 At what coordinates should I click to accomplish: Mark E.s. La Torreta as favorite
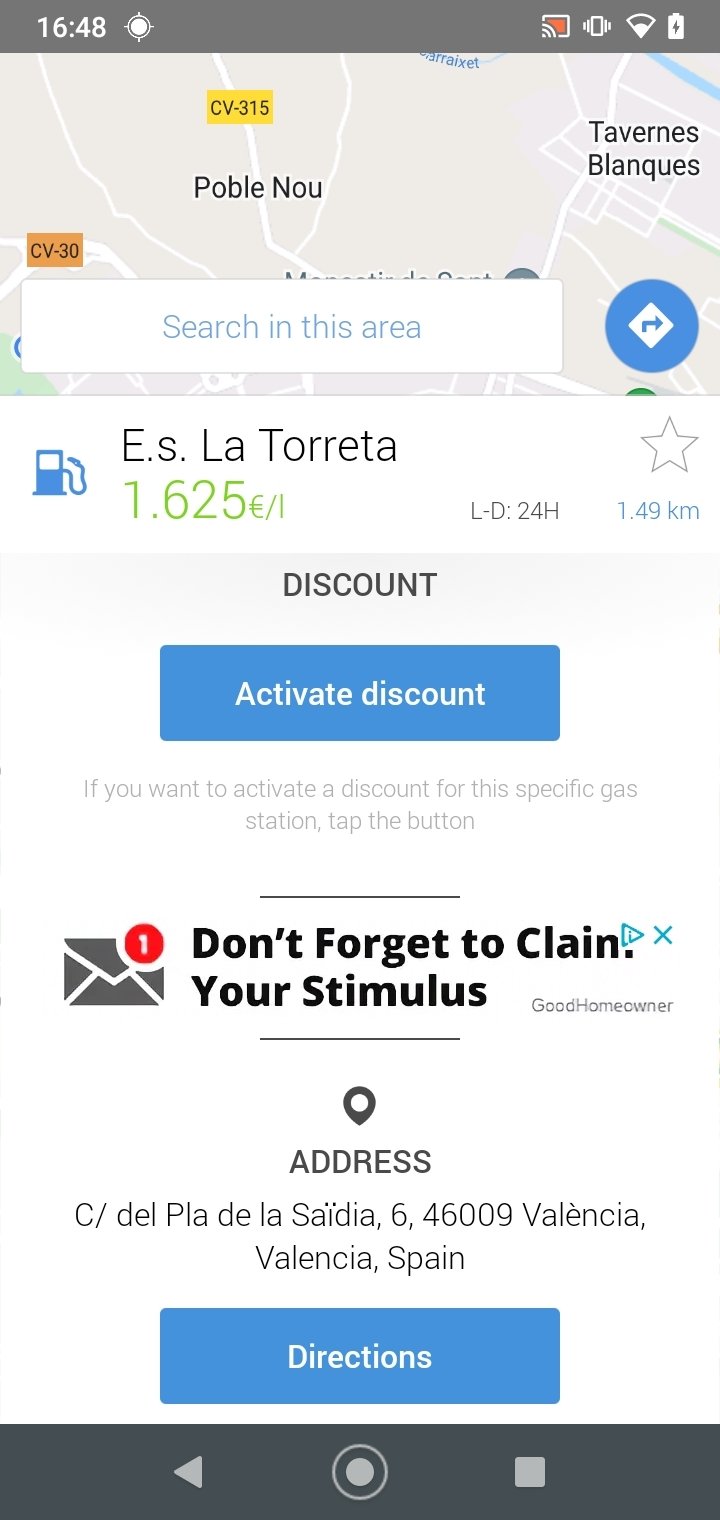pyautogui.click(x=668, y=446)
